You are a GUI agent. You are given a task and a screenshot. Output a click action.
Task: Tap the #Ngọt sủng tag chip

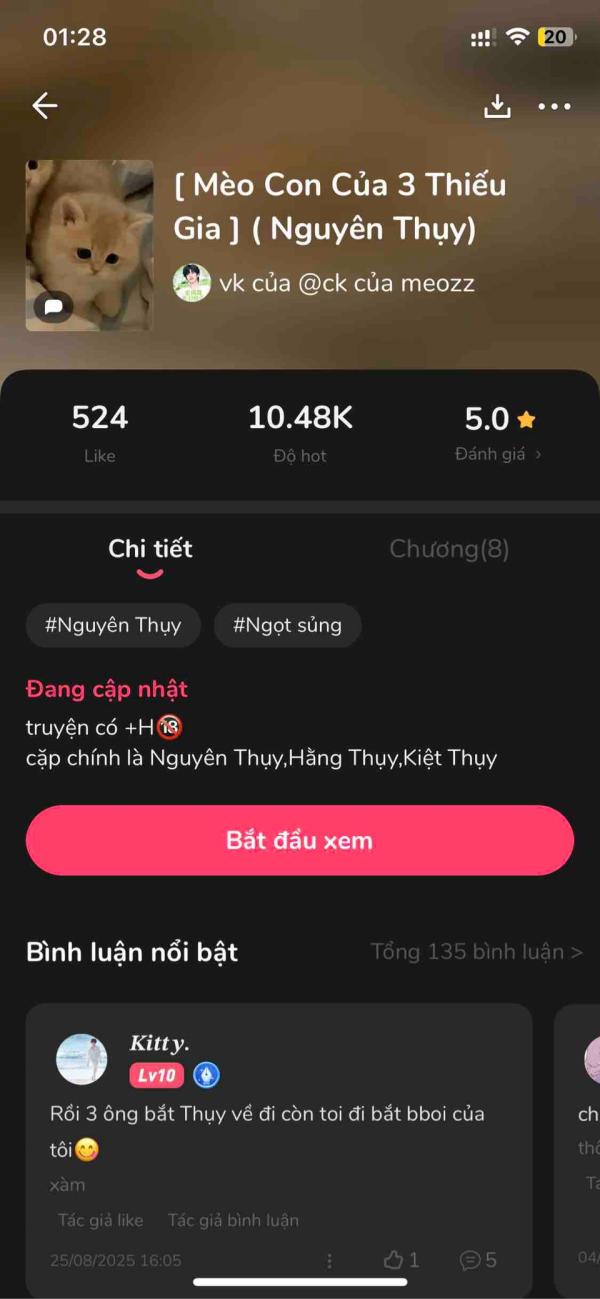[x=288, y=625]
